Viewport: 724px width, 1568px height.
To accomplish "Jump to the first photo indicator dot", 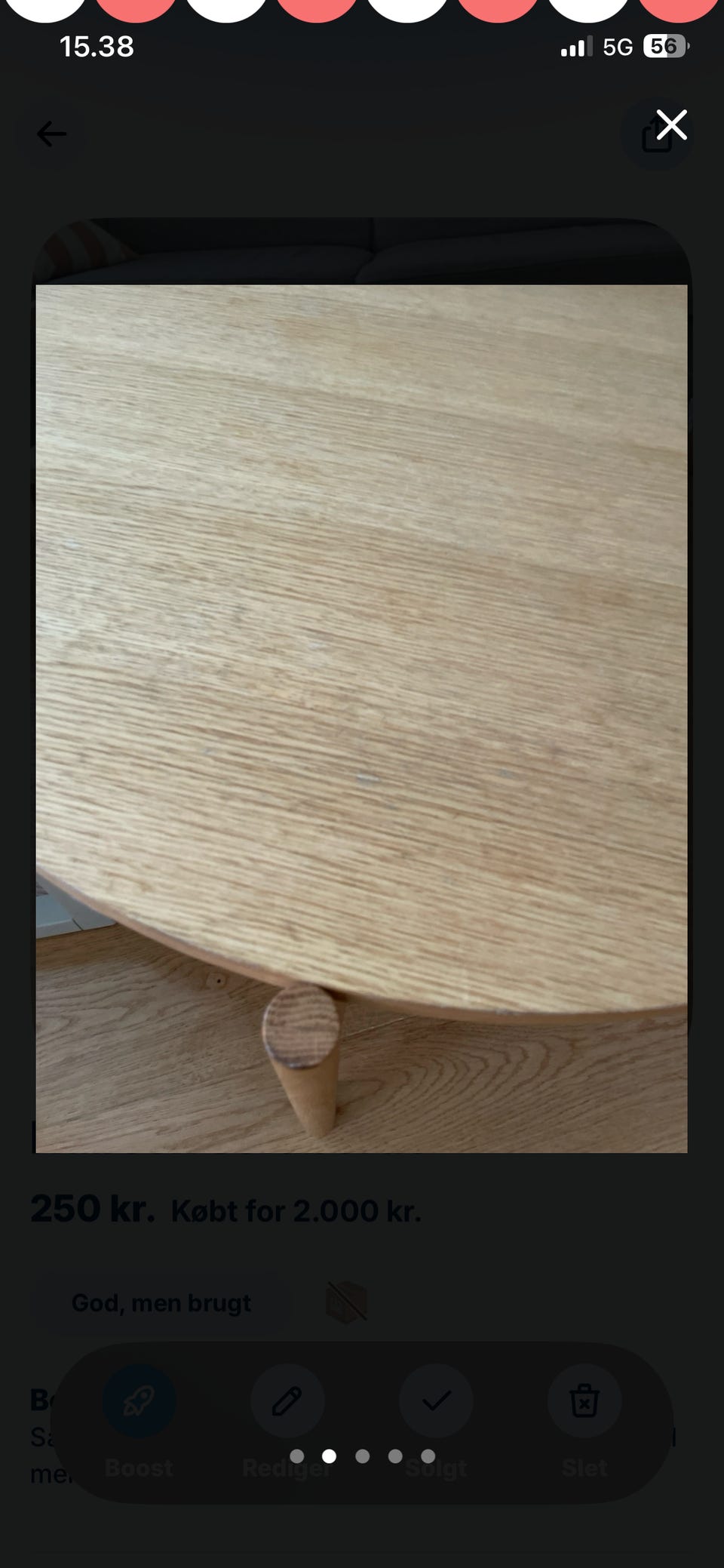I will pyautogui.click(x=296, y=1456).
